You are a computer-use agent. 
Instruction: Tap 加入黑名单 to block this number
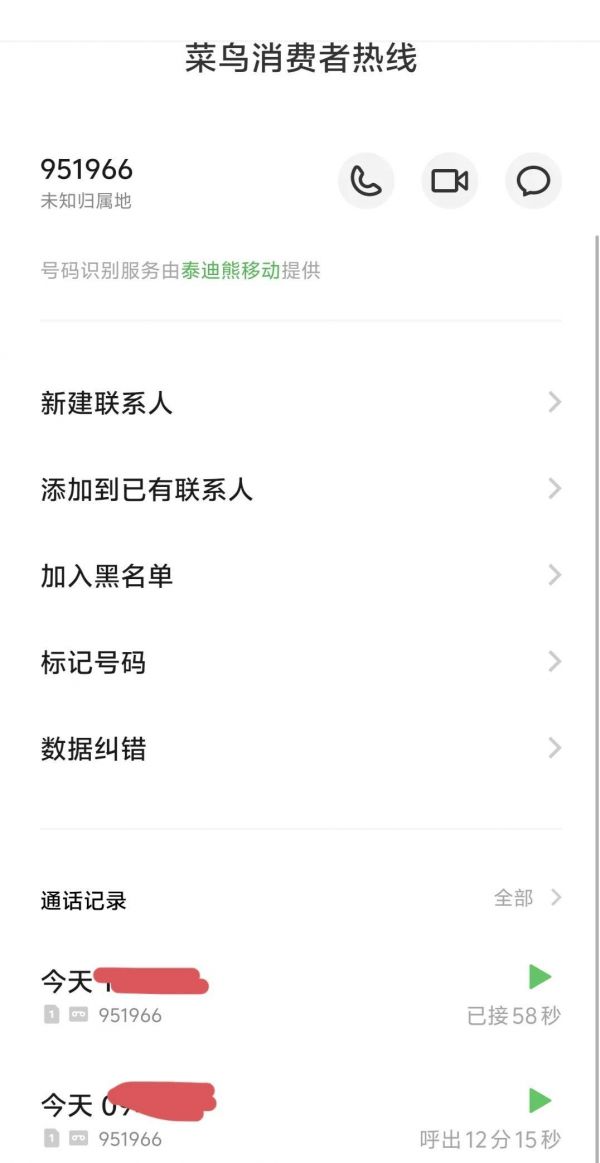(x=300, y=576)
